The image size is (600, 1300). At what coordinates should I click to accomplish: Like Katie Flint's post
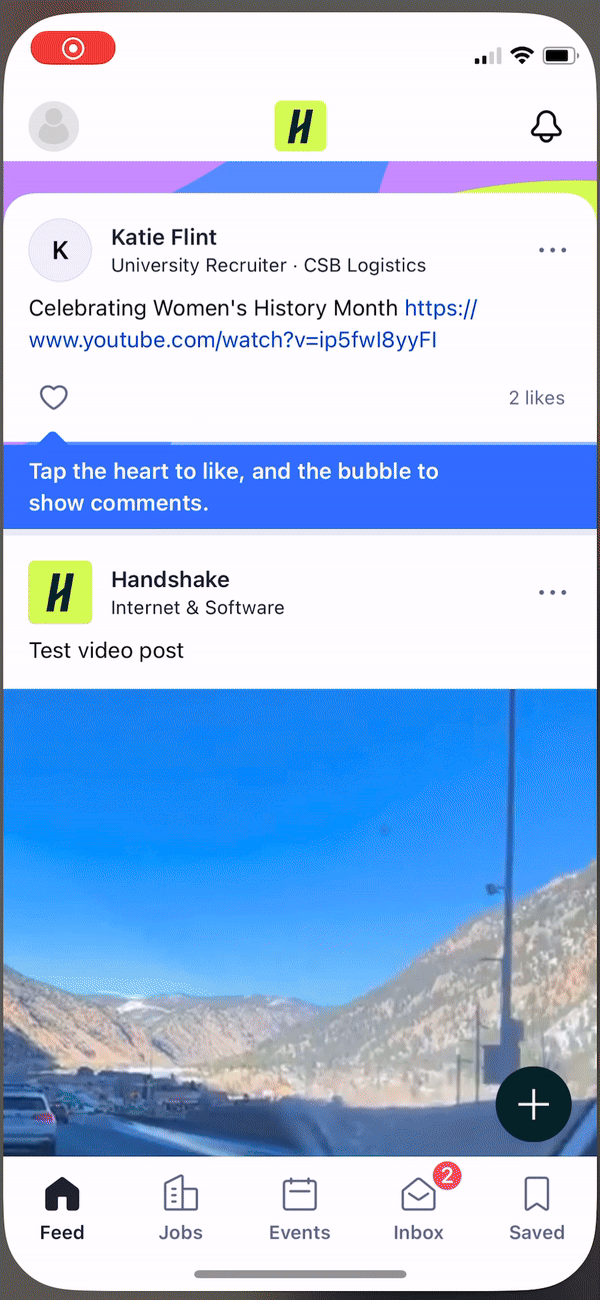[54, 398]
